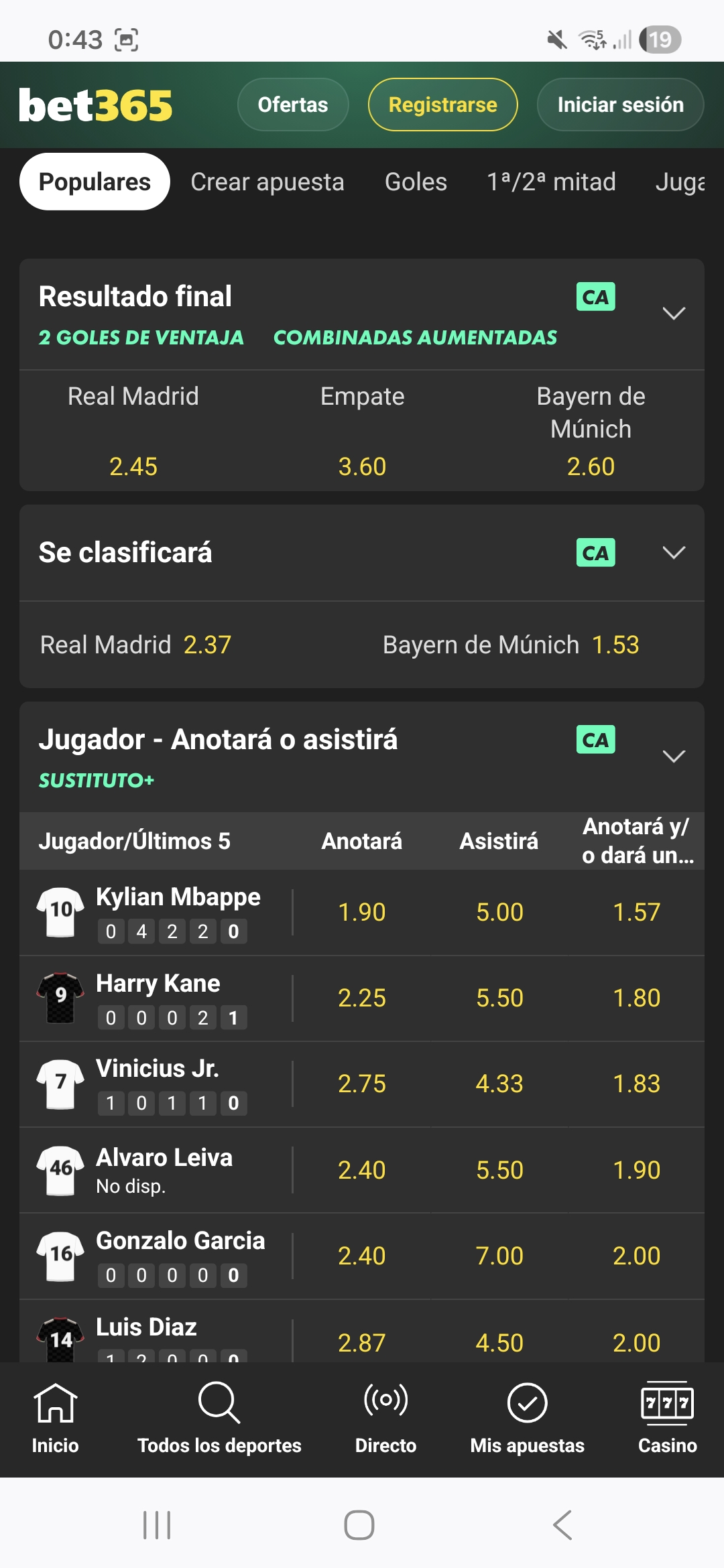Viewport: 724px width, 1568px height.
Task: Select Kylian Mbappe Anotará odds 1.90
Action: [362, 912]
